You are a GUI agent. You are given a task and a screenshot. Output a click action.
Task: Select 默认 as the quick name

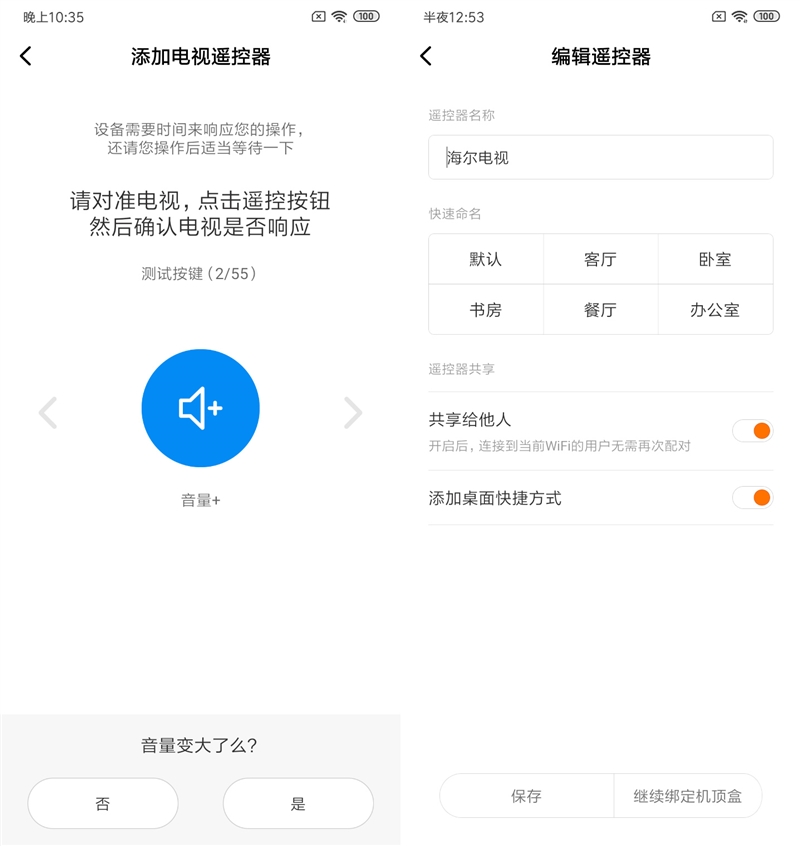click(x=484, y=259)
